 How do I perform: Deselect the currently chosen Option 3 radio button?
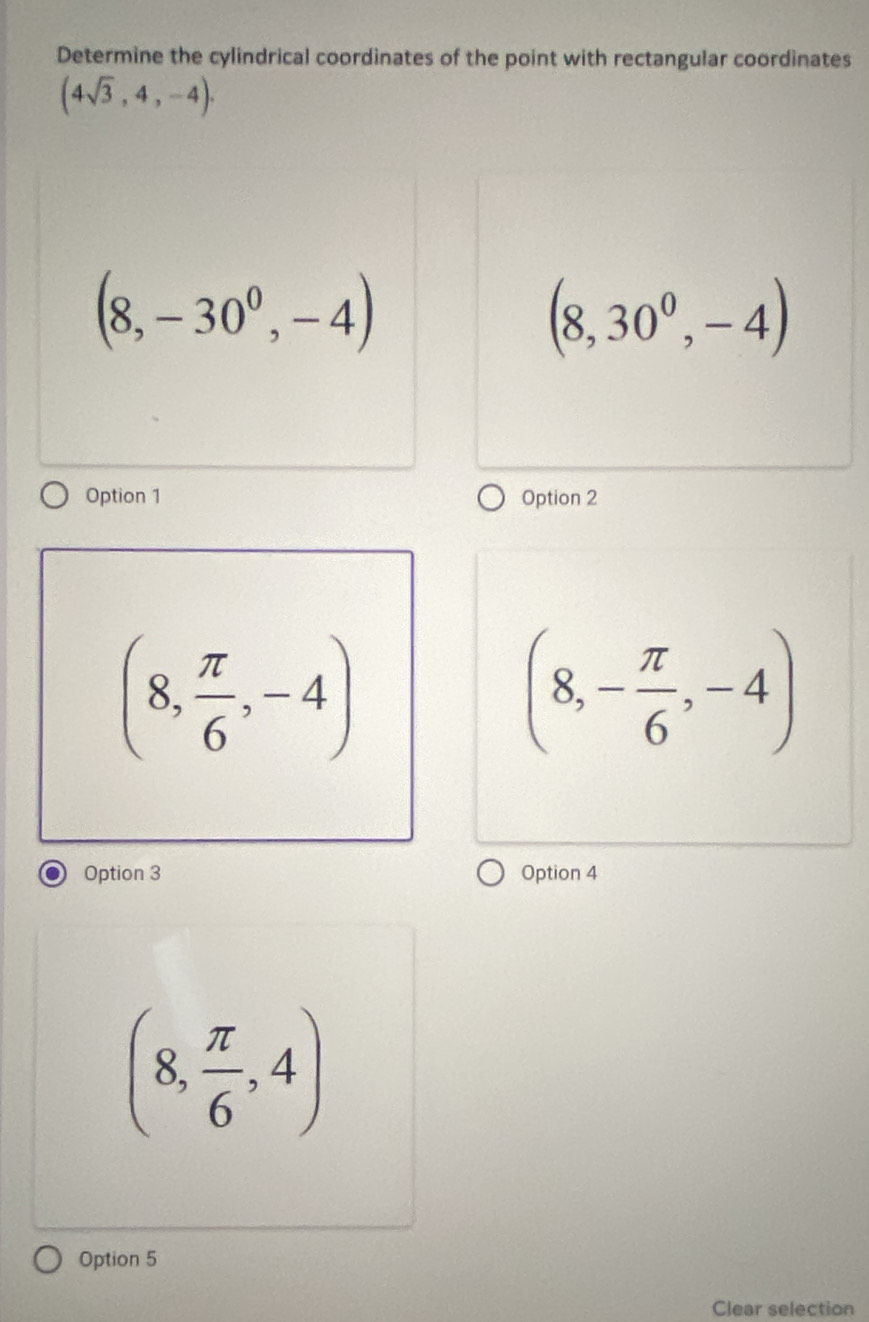coord(55,873)
